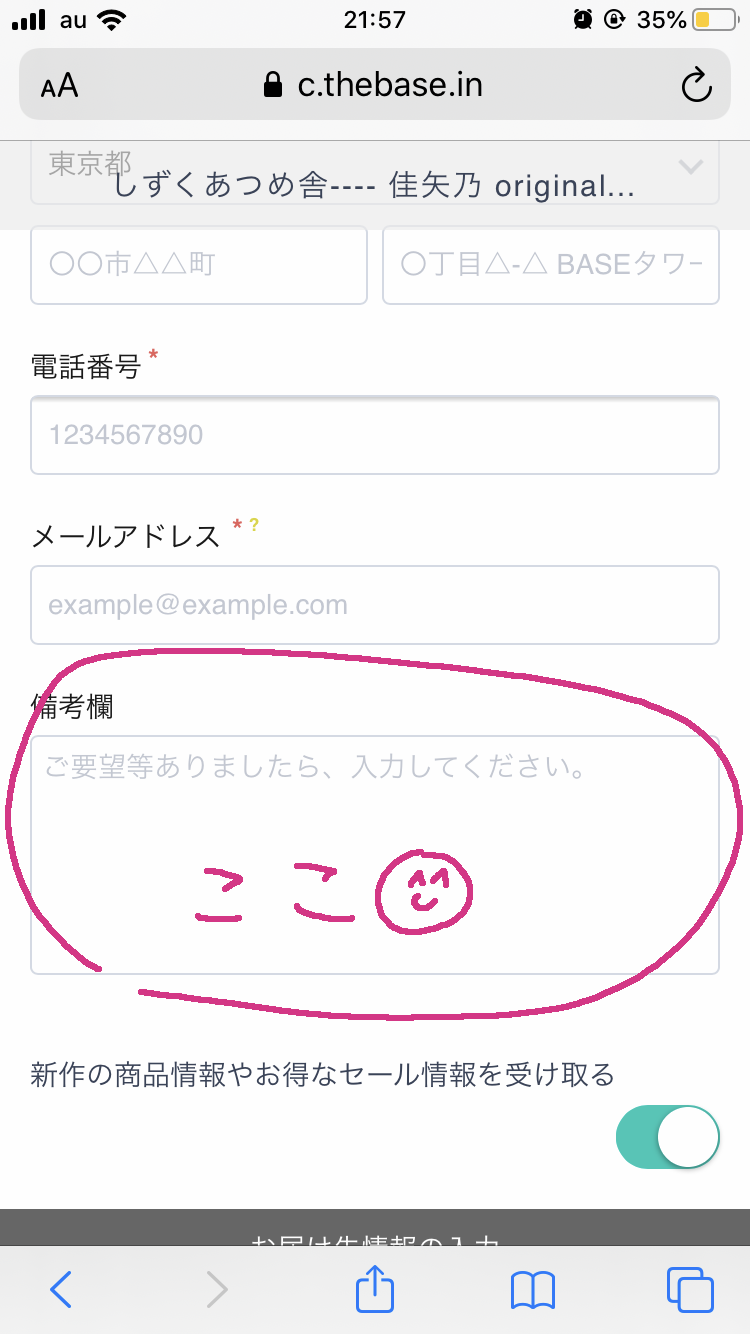Viewport: 750px width, 1334px height.
Task: Disable the 新作の商品情報 sale info toggle
Action: (x=667, y=1137)
